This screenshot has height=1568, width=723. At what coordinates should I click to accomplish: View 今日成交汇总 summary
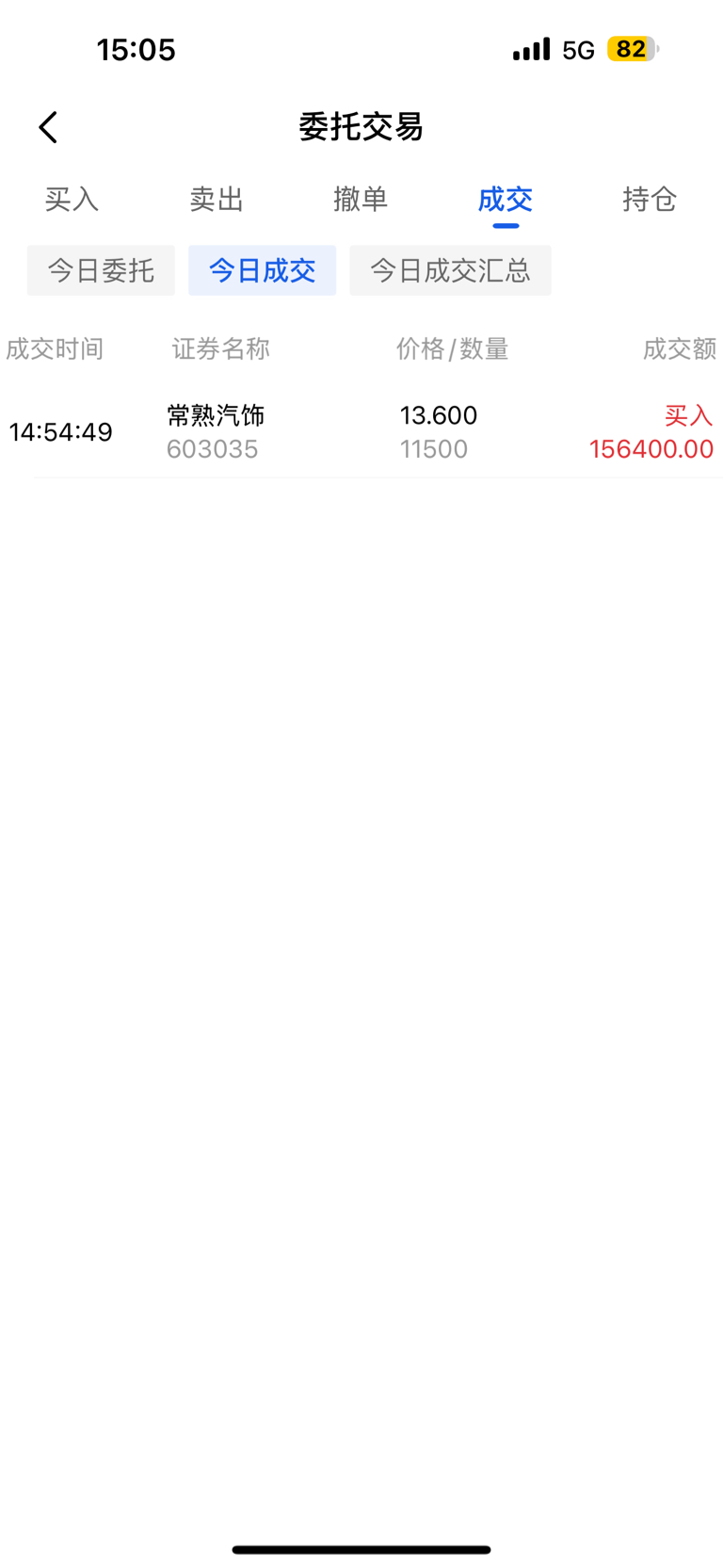(x=450, y=270)
